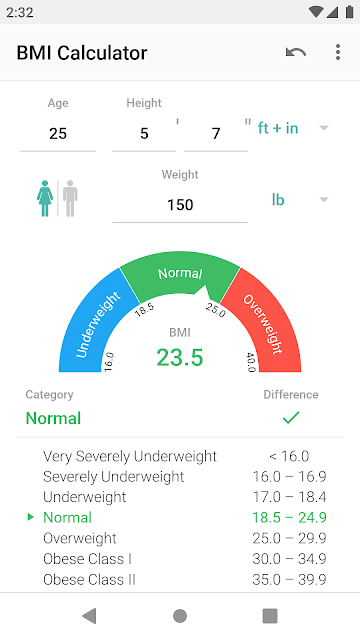Edit the height inches field showing 7
Screen dimensions: 360x640
[x=216, y=134]
